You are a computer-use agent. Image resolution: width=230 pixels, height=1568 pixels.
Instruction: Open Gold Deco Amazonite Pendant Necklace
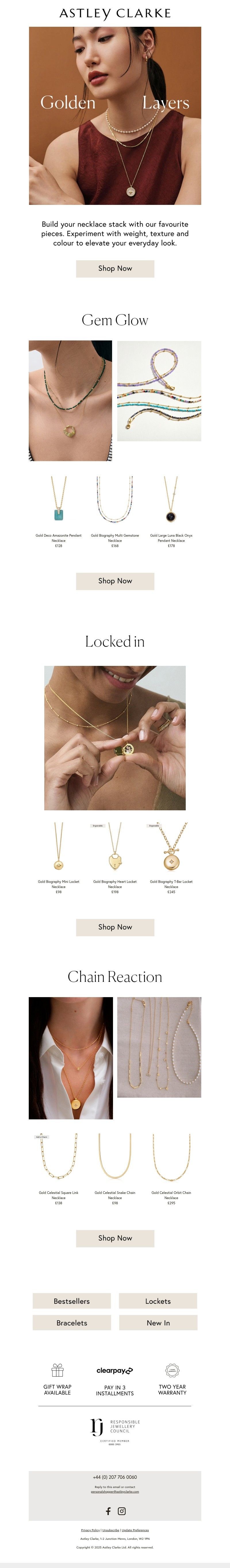click(x=58, y=499)
